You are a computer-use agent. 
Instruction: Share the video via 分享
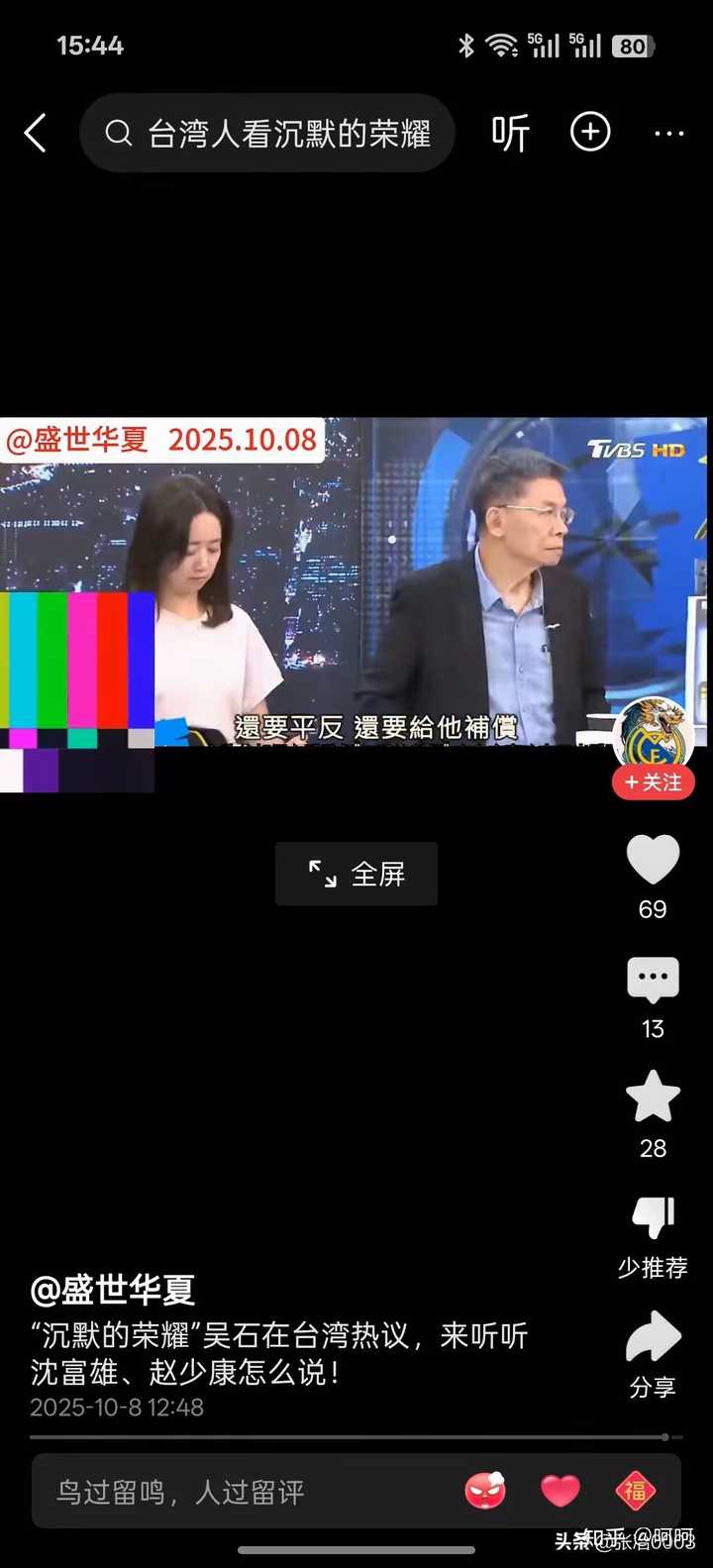click(653, 1339)
